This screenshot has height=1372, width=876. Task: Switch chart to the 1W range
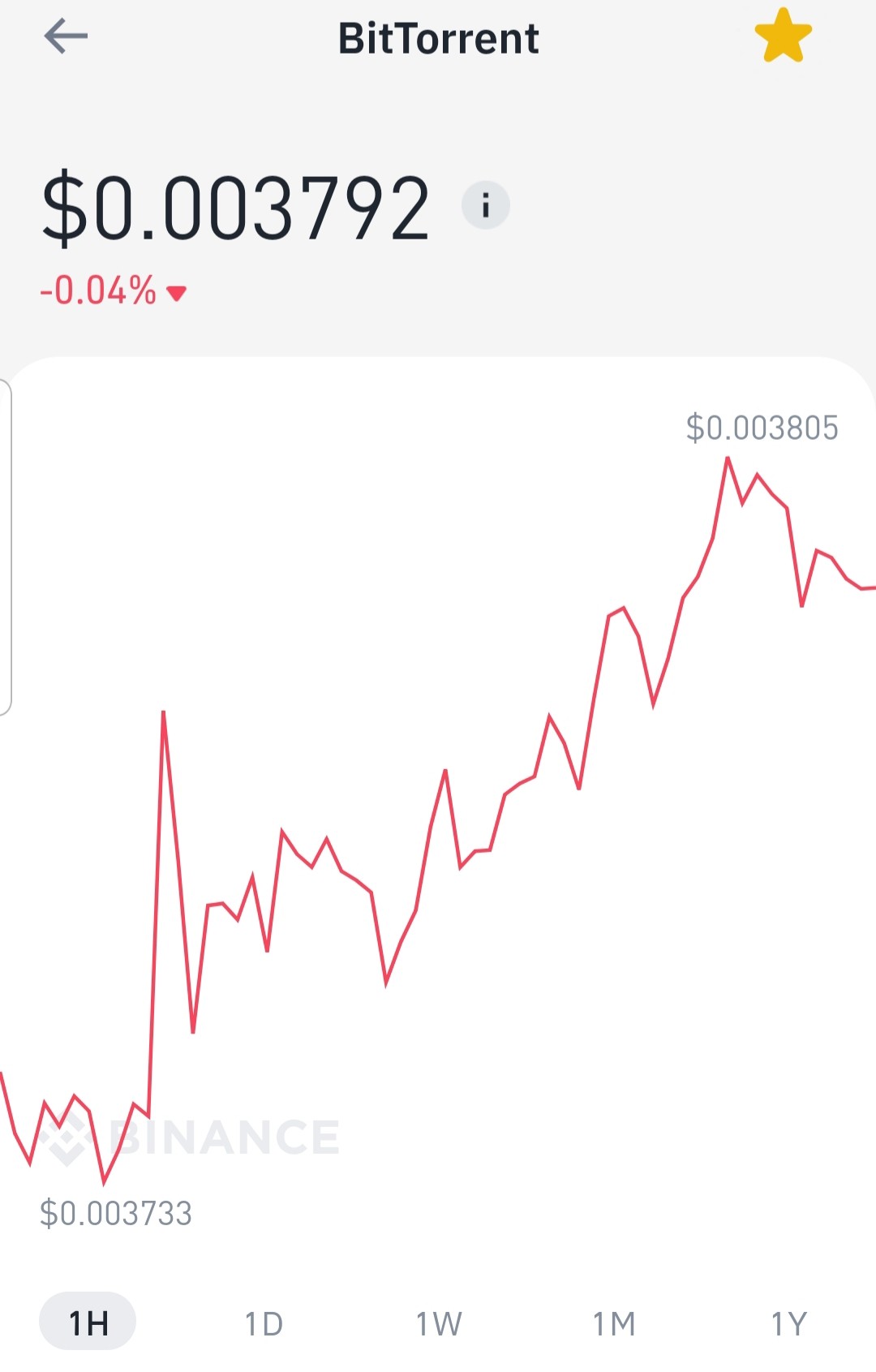pyautogui.click(x=439, y=1323)
